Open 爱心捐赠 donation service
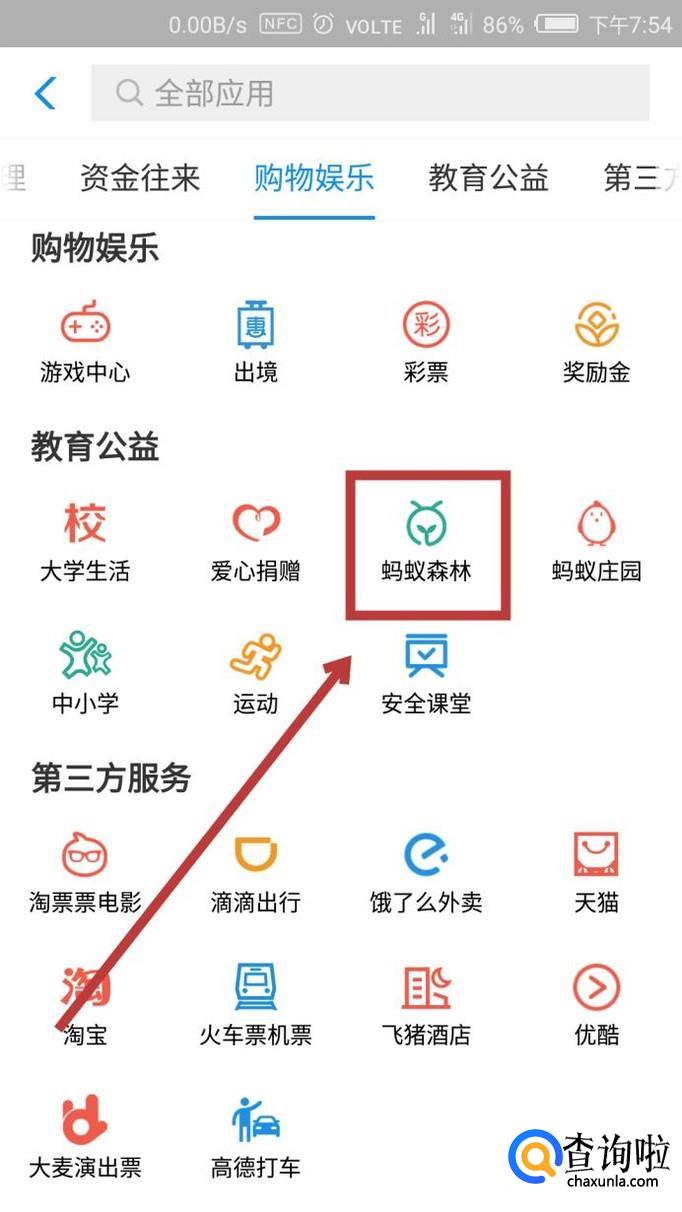682x1212 pixels. click(x=256, y=542)
